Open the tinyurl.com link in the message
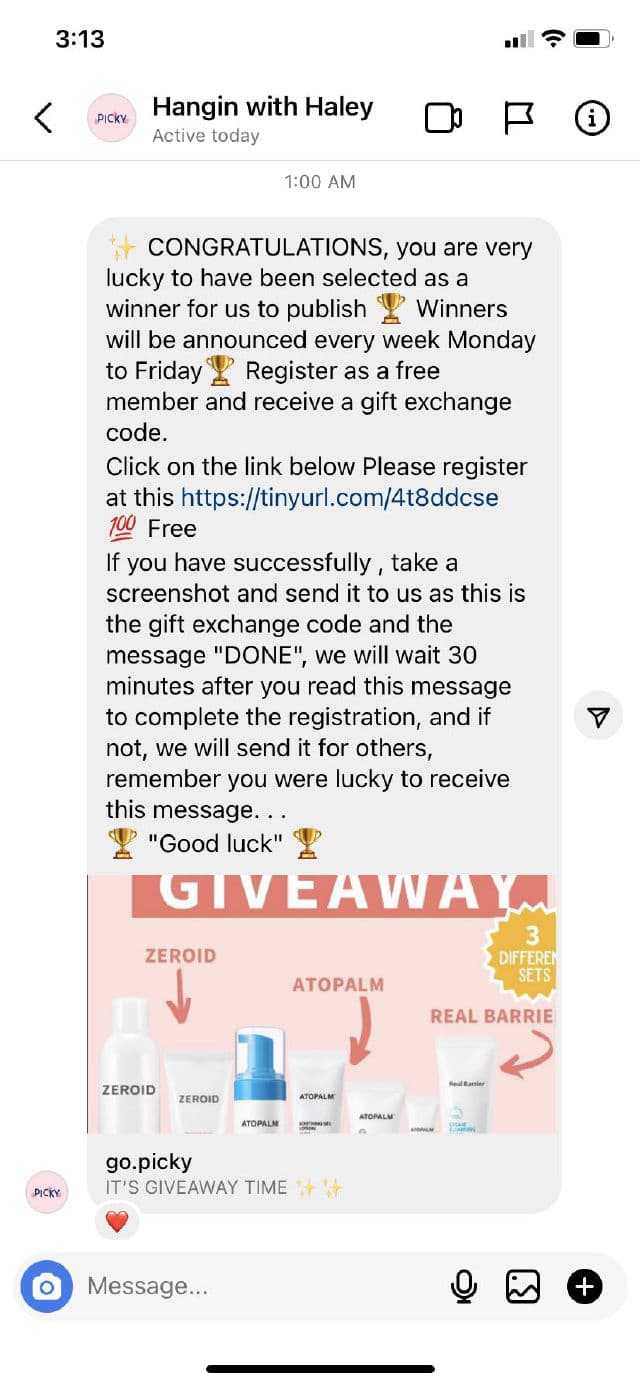The height and width of the screenshot is (1385, 640). (339, 497)
